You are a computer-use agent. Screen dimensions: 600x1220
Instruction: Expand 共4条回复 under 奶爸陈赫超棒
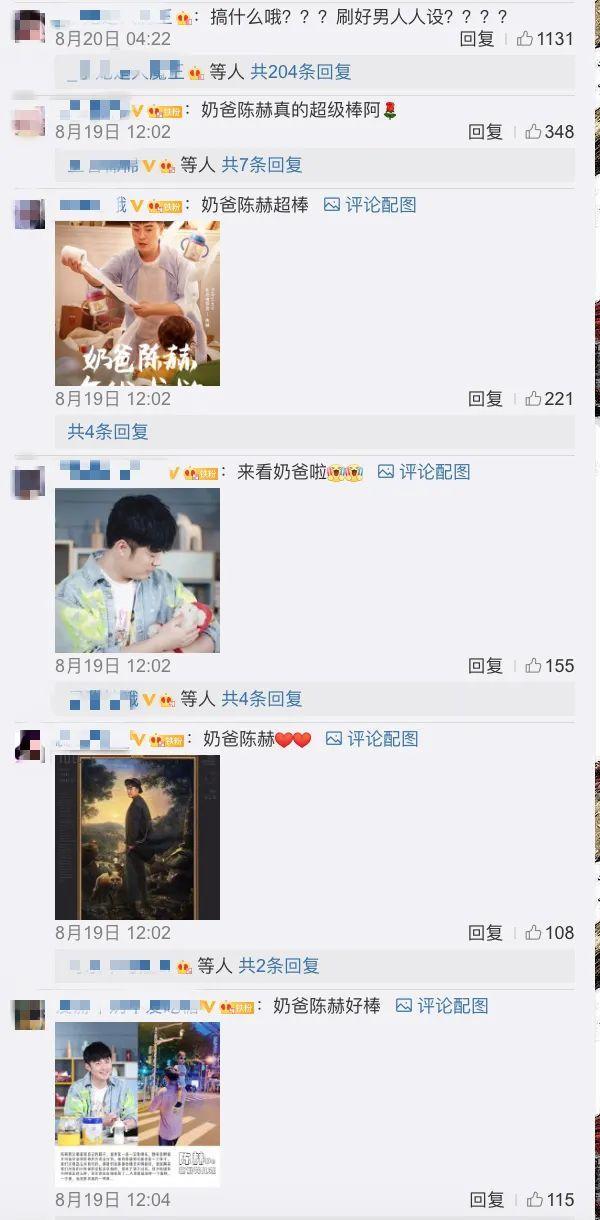tap(108, 432)
